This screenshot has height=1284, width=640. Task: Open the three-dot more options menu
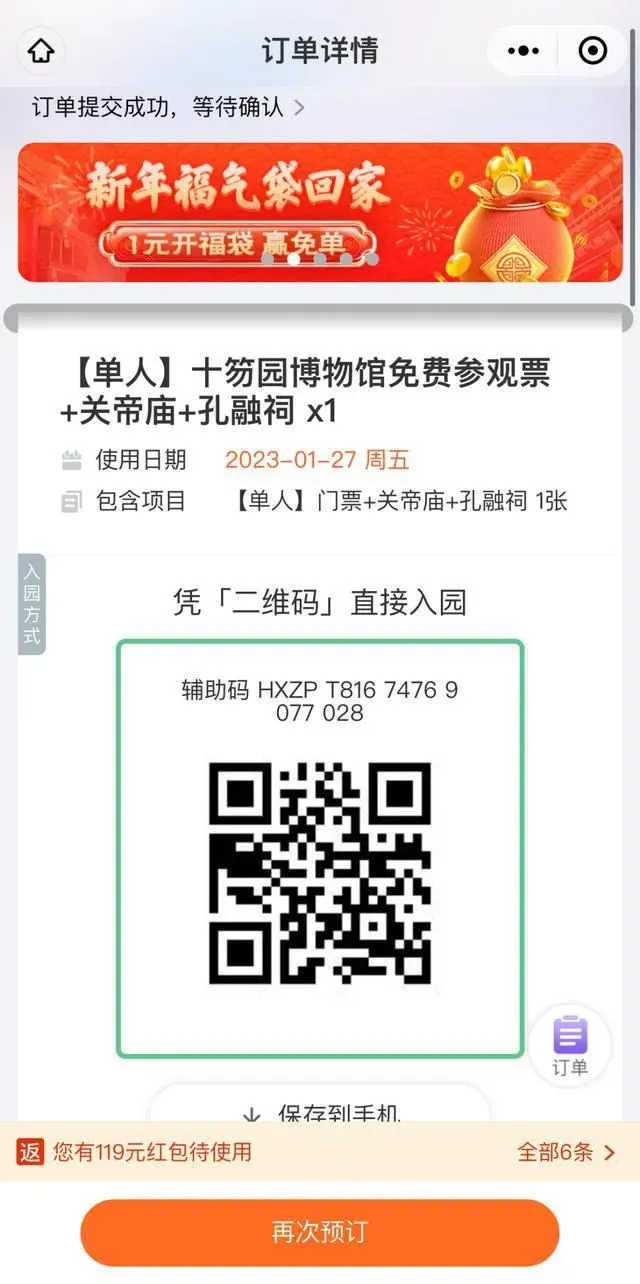tap(523, 50)
